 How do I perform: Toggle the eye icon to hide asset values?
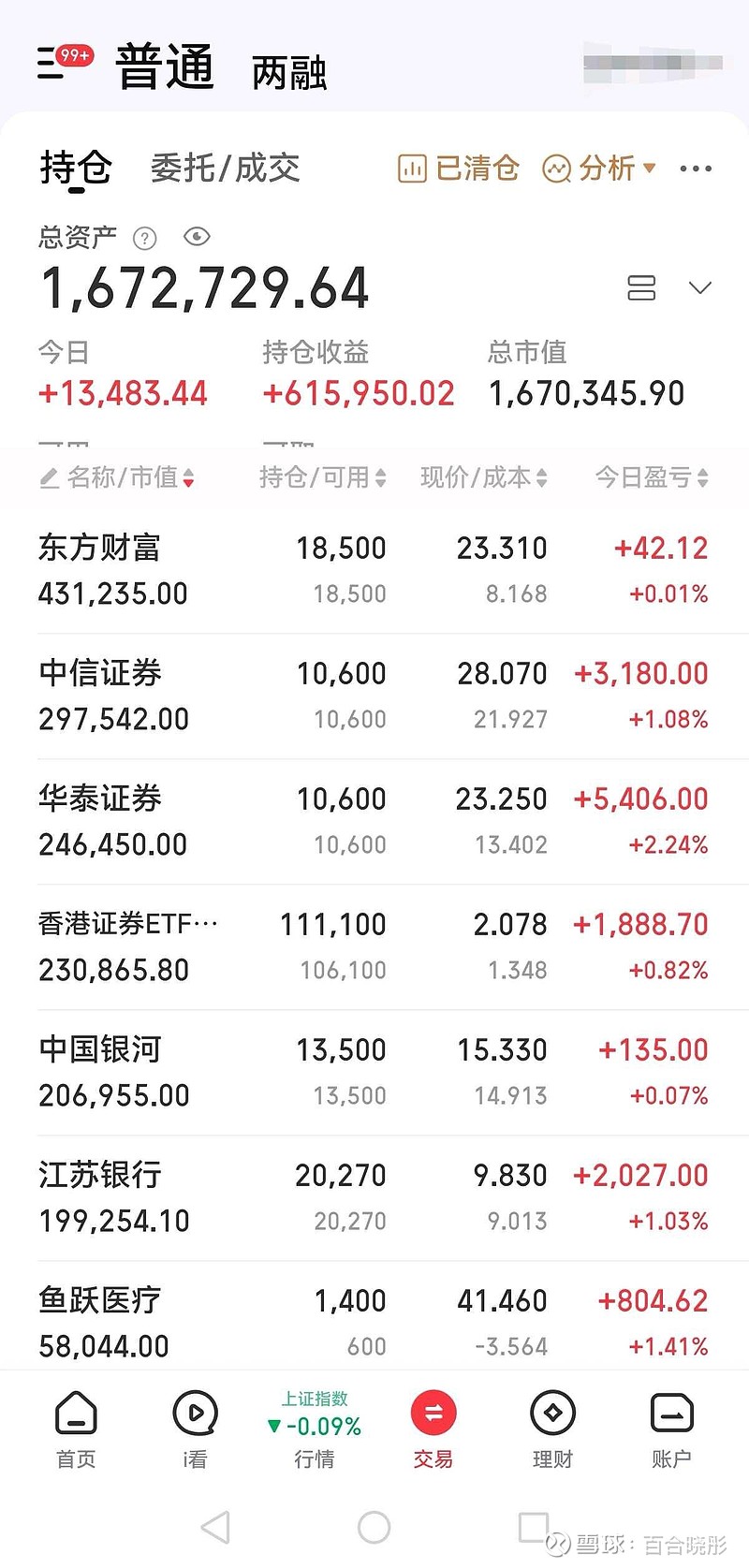pyautogui.click(x=197, y=237)
